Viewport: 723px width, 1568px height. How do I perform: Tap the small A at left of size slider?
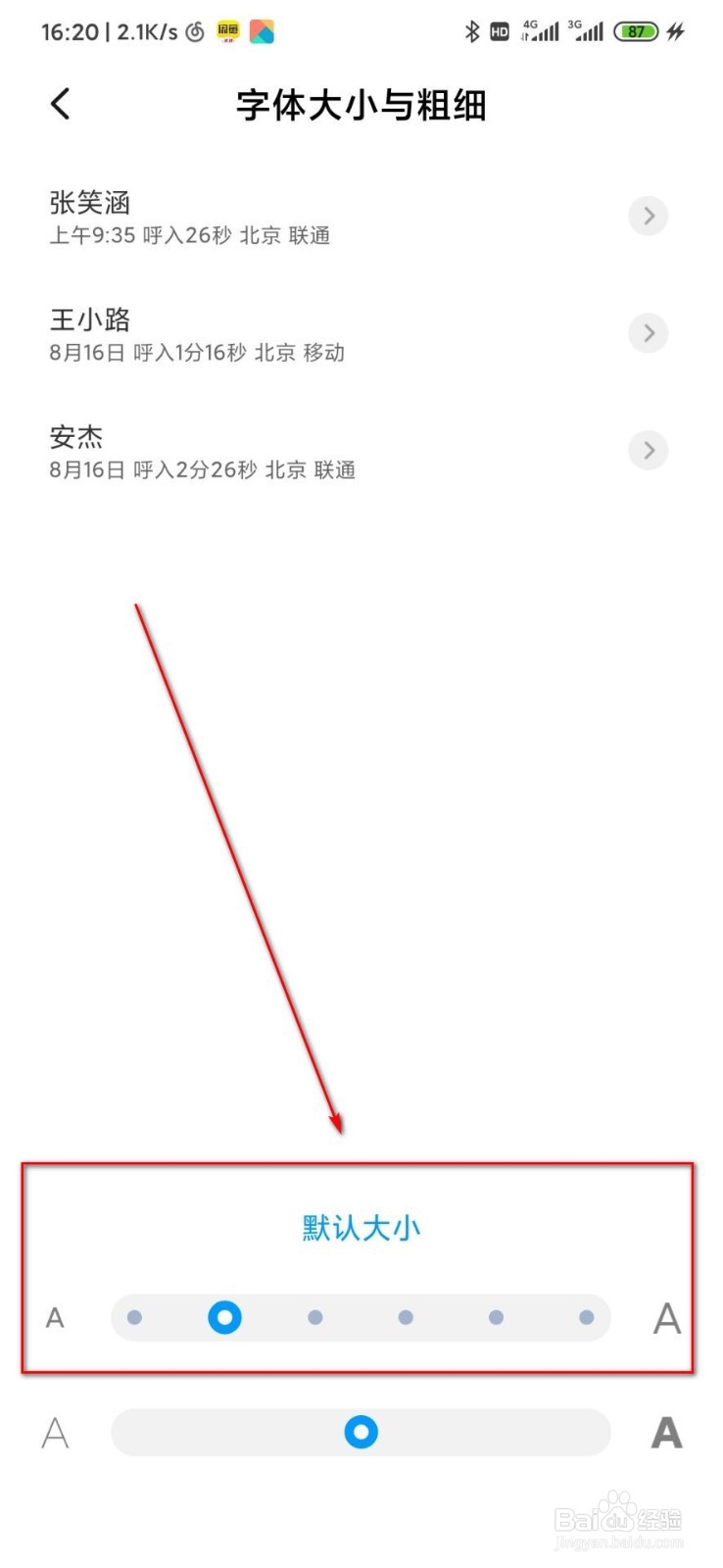[55, 1317]
